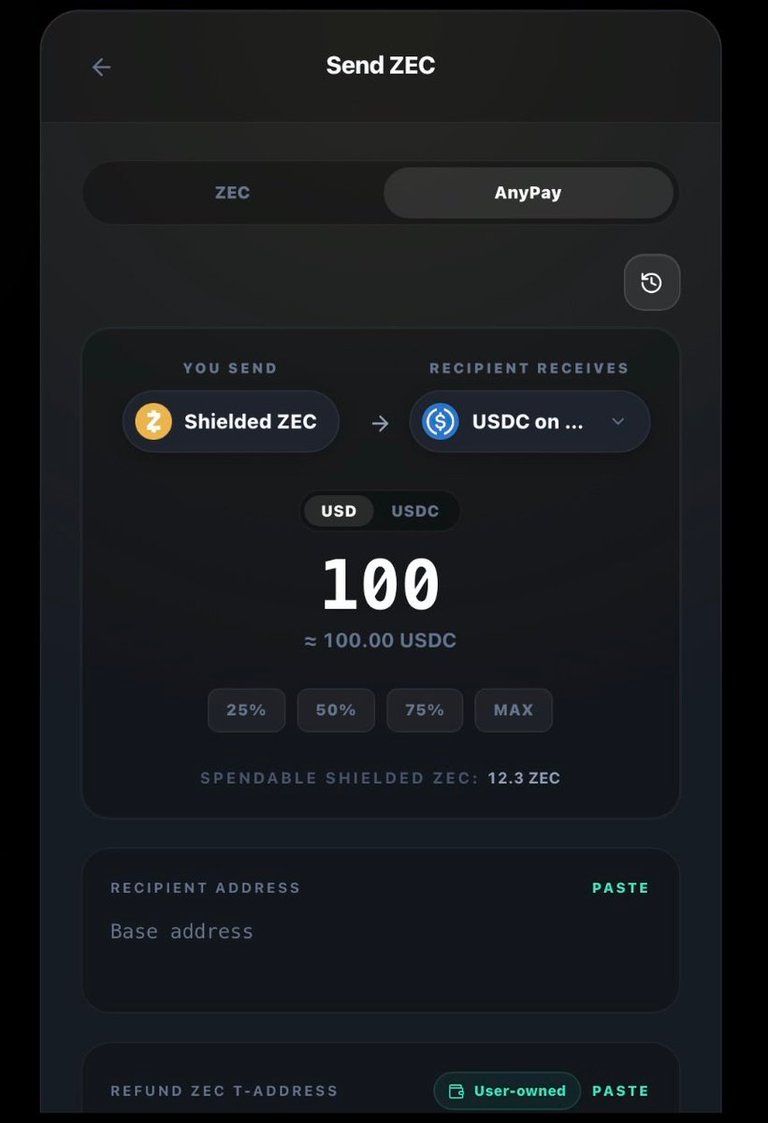Expand the USDC recipient asset dropdown
768x1123 pixels.
tap(529, 421)
